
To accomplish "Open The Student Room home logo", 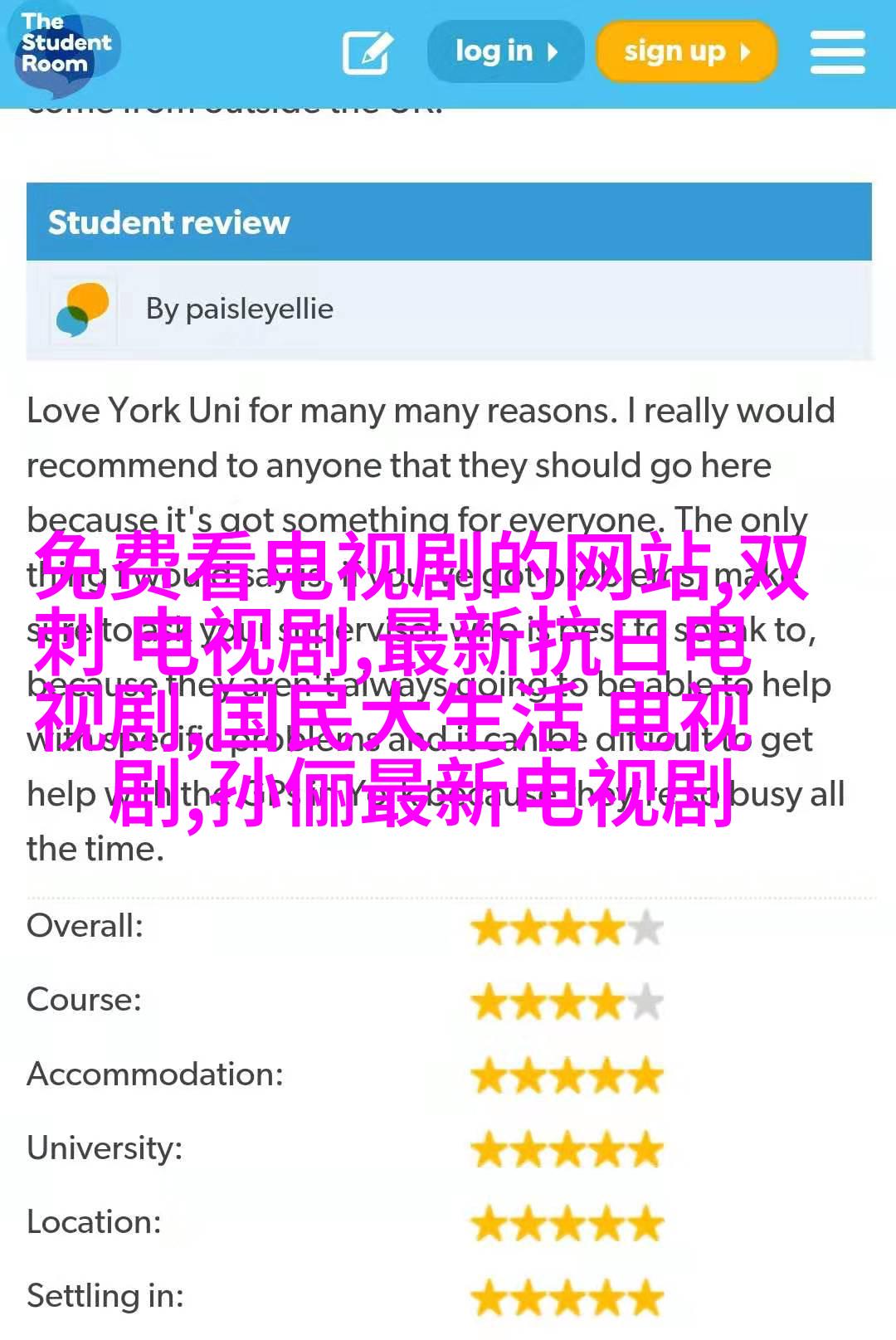I will pos(65,46).
